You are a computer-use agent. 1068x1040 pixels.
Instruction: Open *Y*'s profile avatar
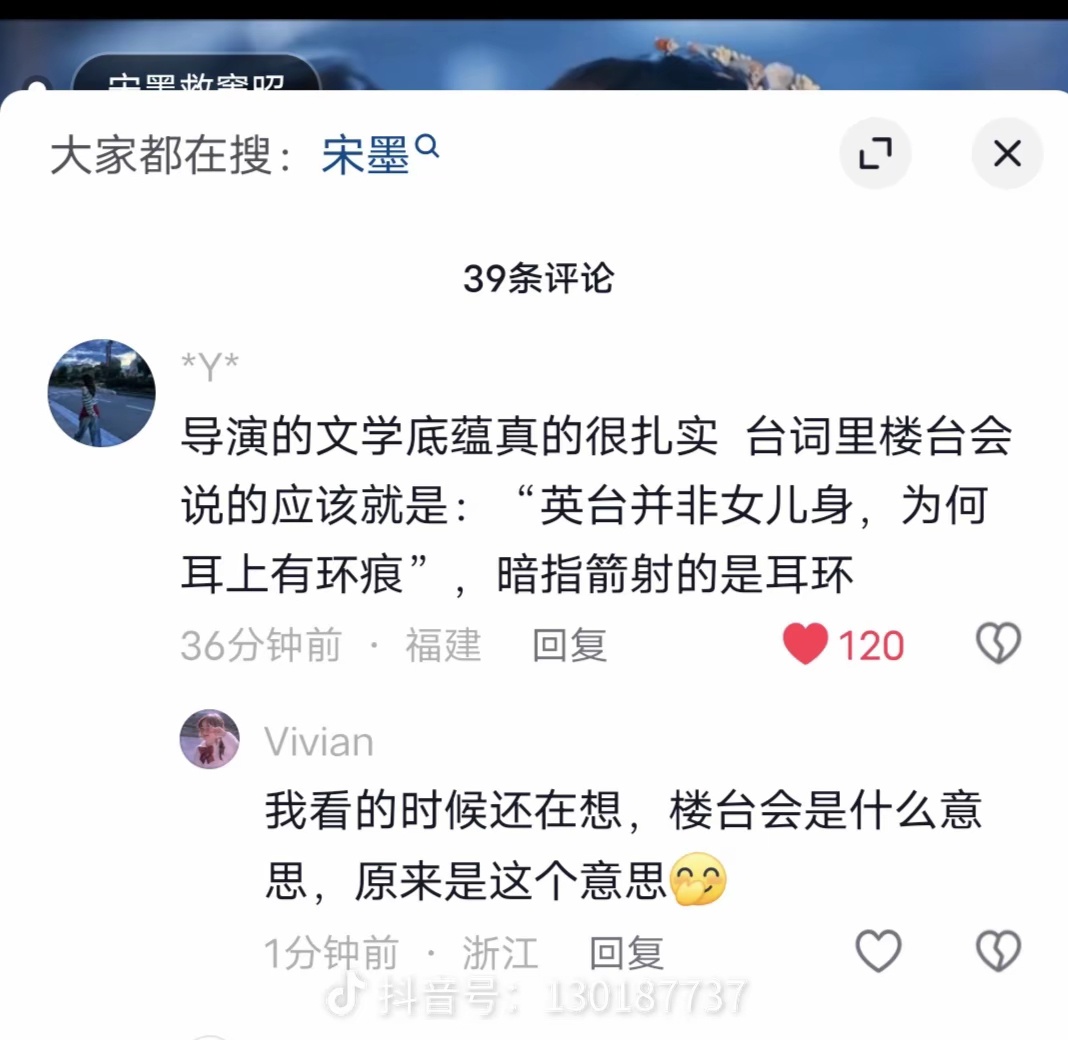click(x=102, y=393)
